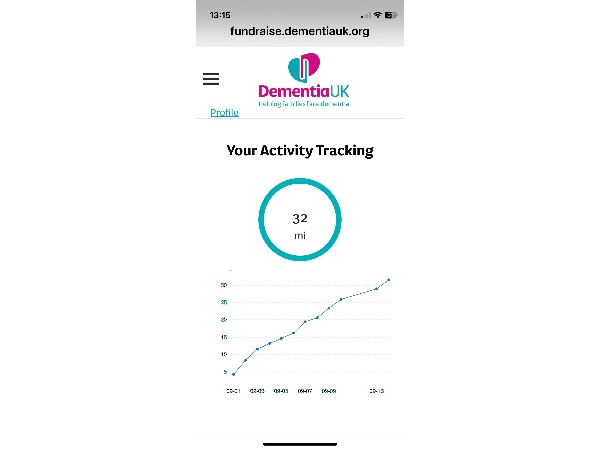Tap the Dementia UK logo

tap(303, 81)
